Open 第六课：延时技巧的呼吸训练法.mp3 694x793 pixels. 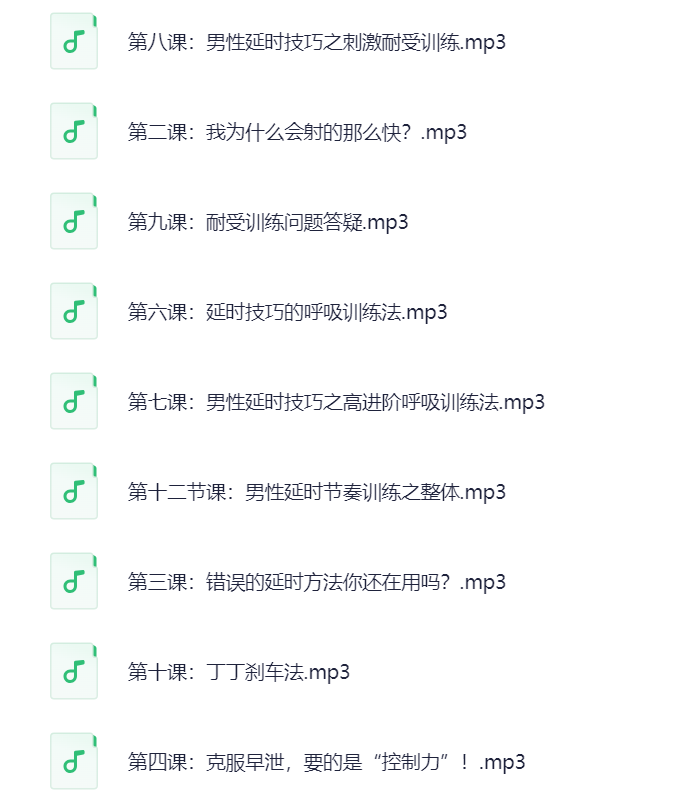pos(287,312)
